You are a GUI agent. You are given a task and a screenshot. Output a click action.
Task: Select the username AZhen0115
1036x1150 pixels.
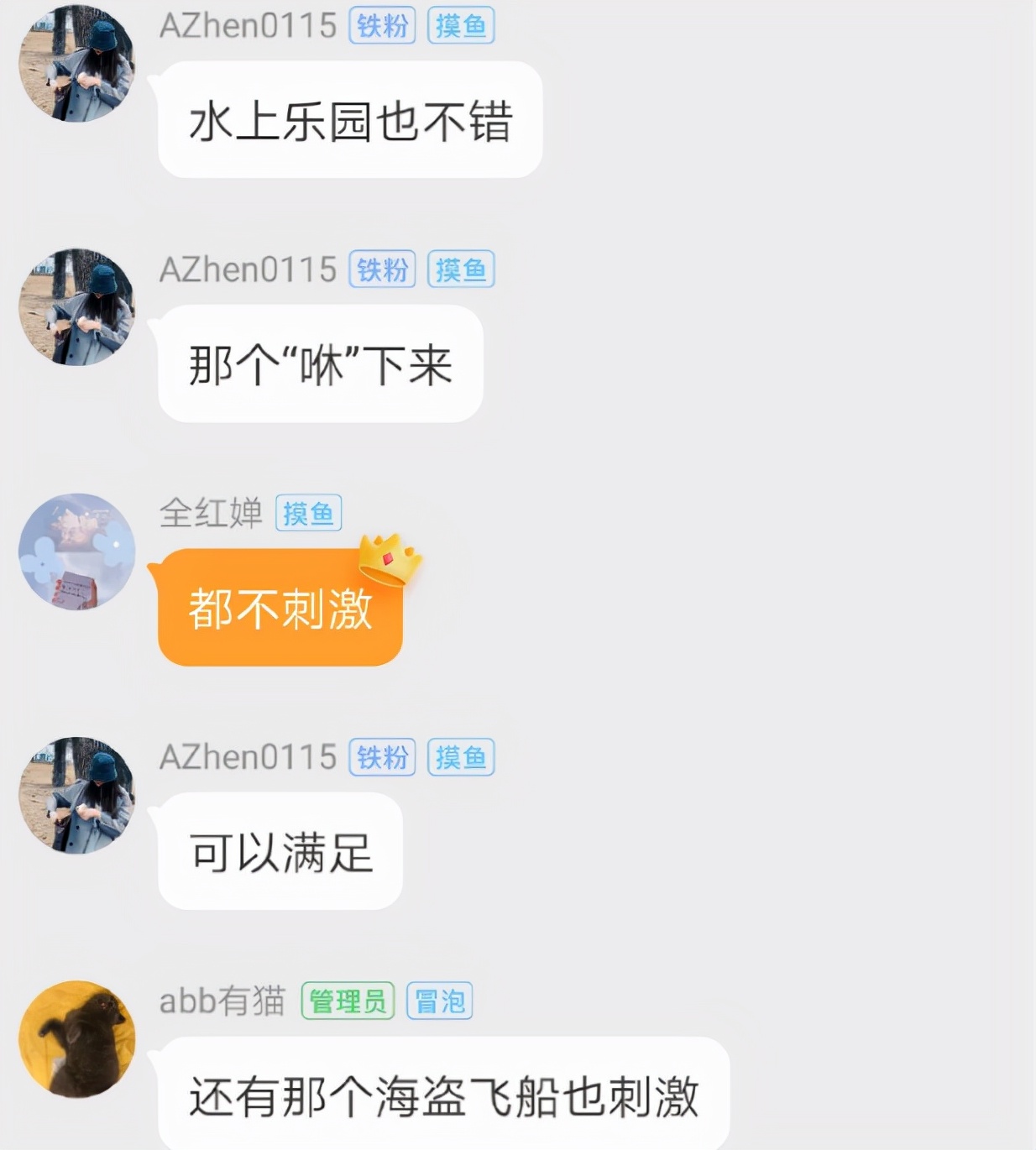pyautogui.click(x=248, y=28)
